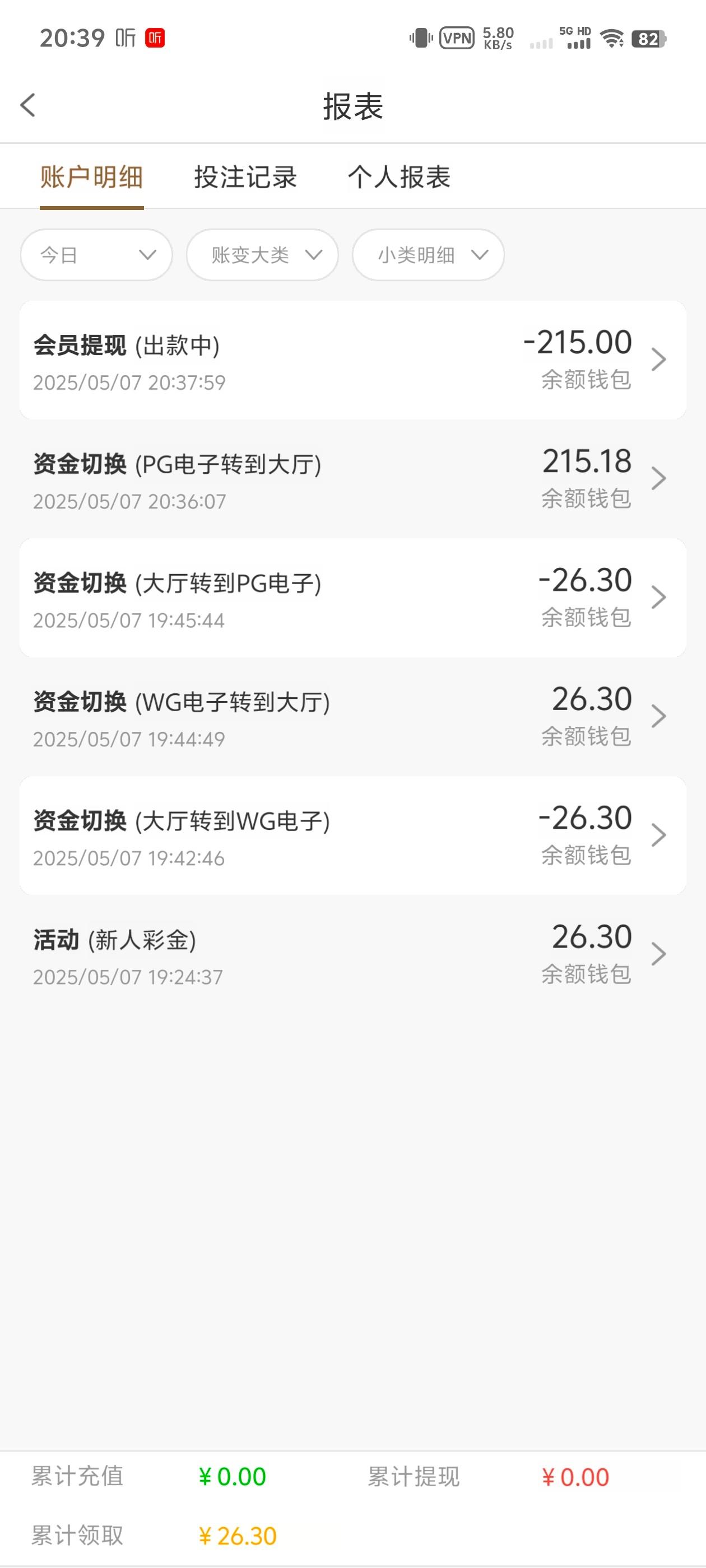Image resolution: width=706 pixels, height=1568 pixels.
Task: Open the 大厅转到WG电子 transfer record
Action: 352,835
